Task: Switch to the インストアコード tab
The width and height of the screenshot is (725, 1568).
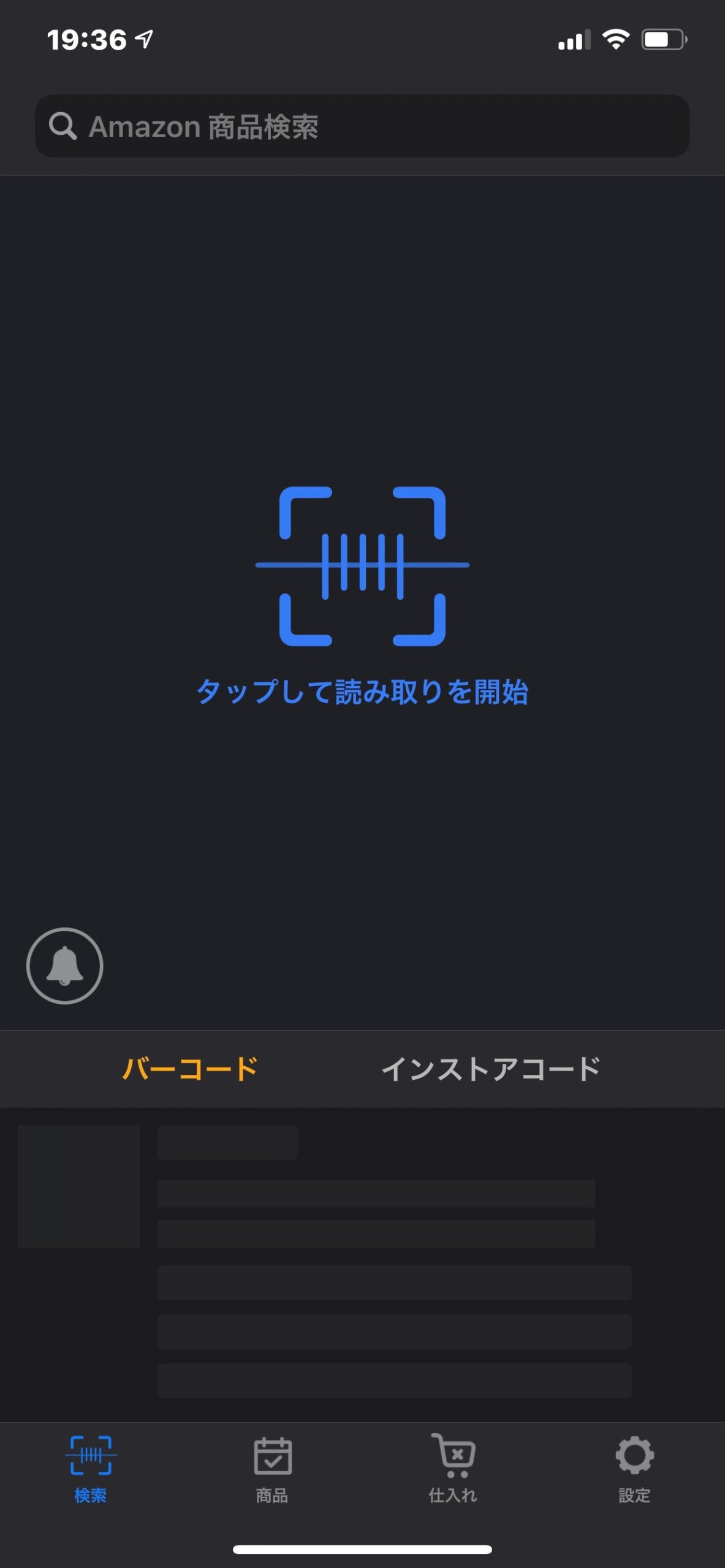Action: coord(491,1069)
